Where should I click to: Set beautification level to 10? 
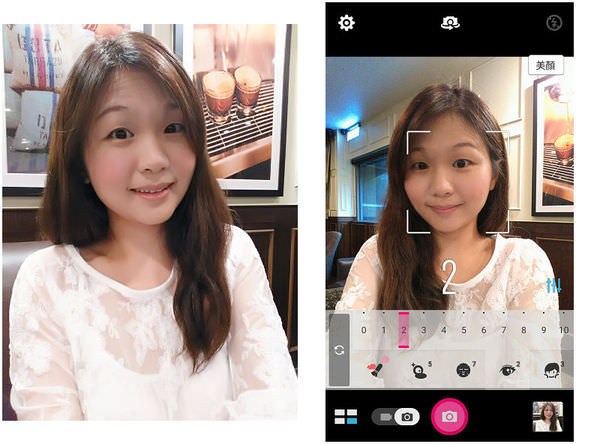coord(563,330)
